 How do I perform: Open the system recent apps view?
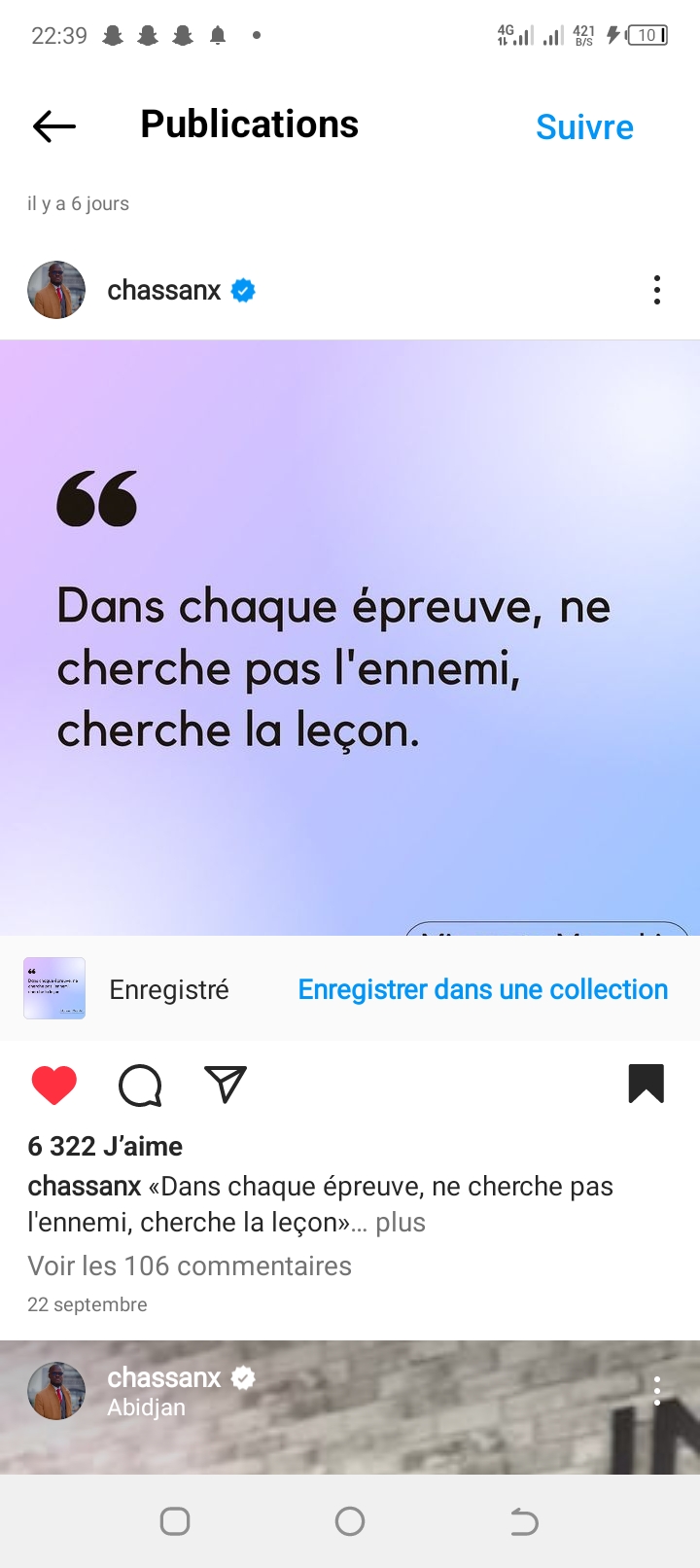(175, 1521)
